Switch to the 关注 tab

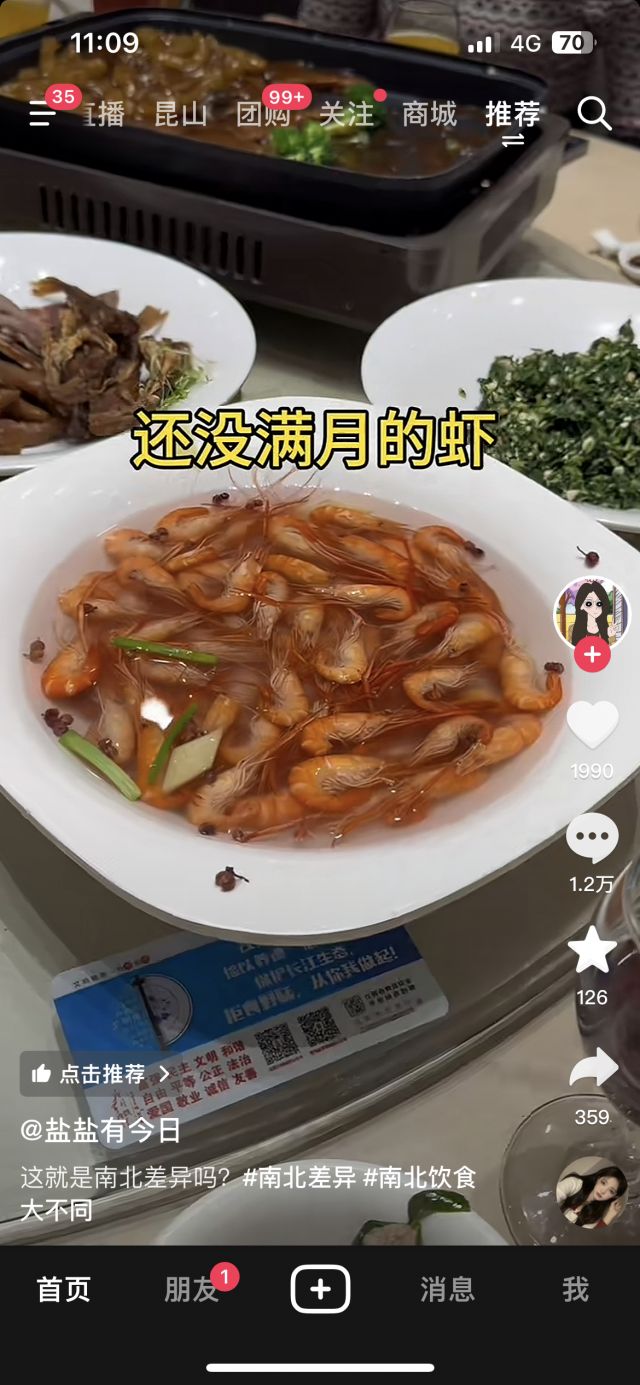tap(346, 114)
